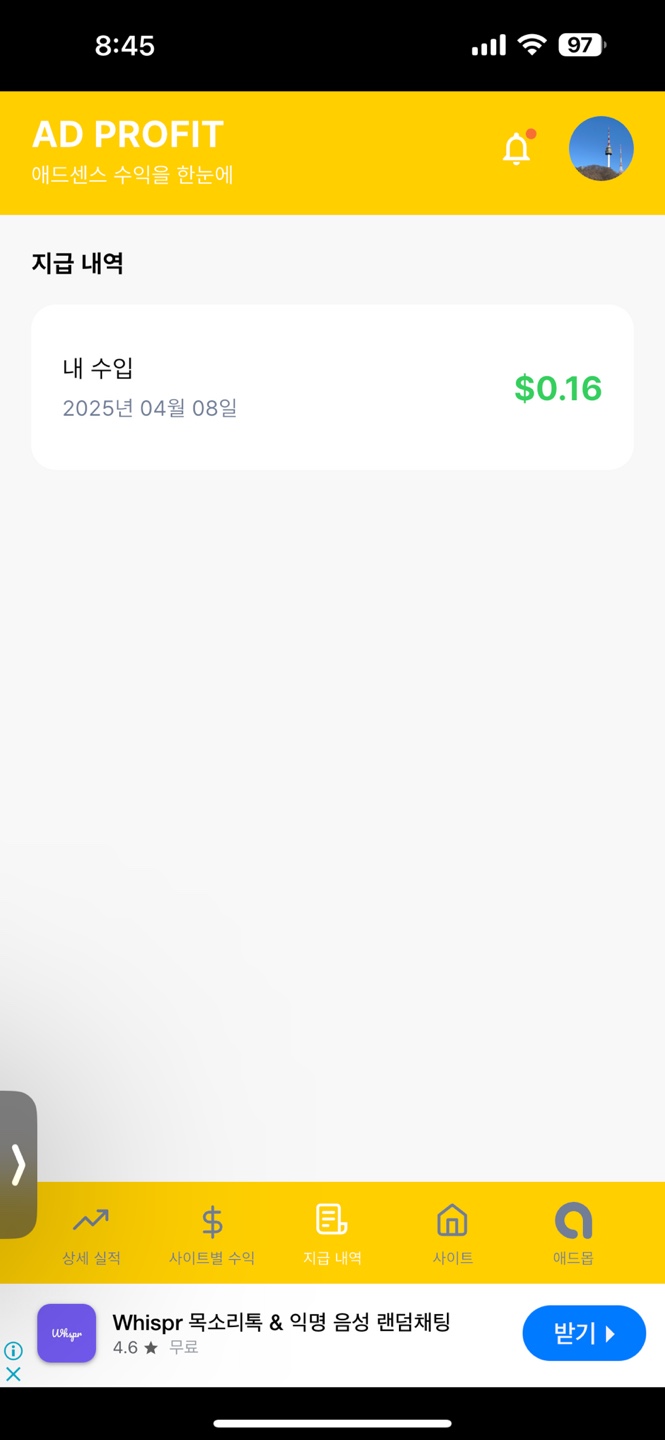665x1440 pixels.
Task: Open the ad info icon
Action: coord(13,1351)
